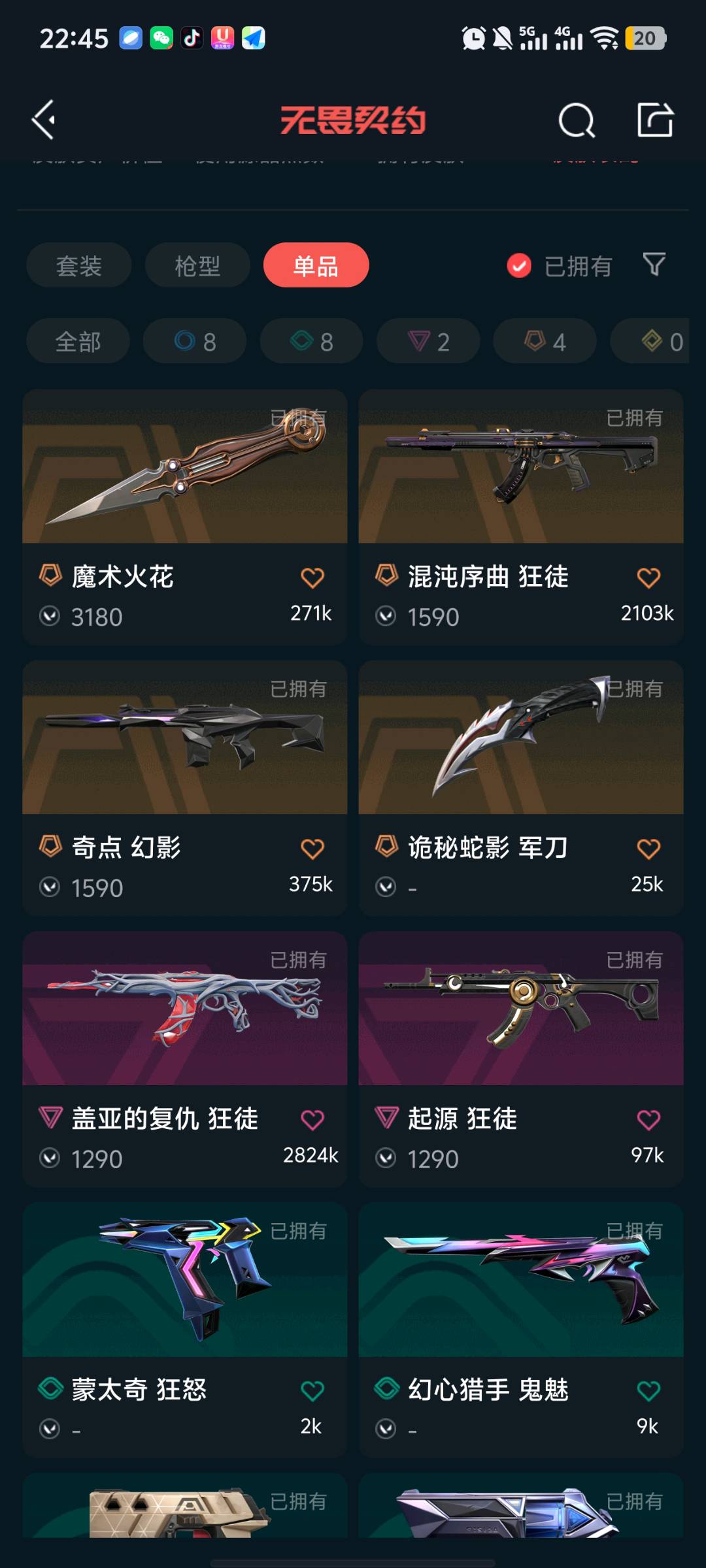
Task: Filter by the pink tier chip showing 2
Action: tap(428, 341)
